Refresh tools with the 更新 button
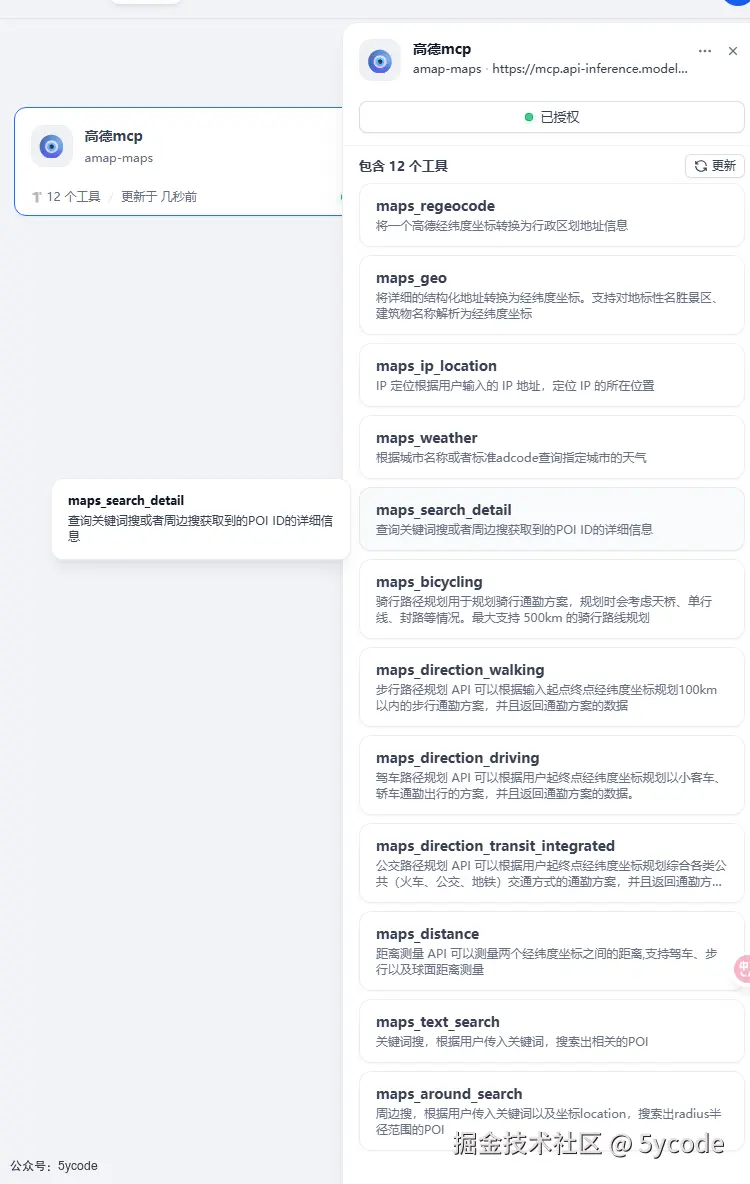Viewport: 750px width, 1184px height. tap(714, 166)
